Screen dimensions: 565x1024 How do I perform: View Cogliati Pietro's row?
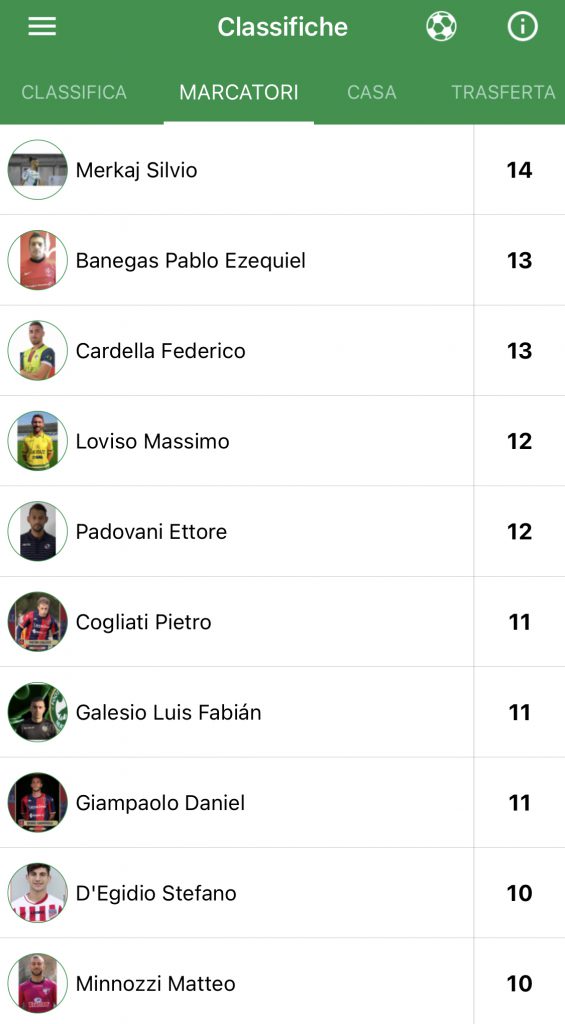coord(282,622)
